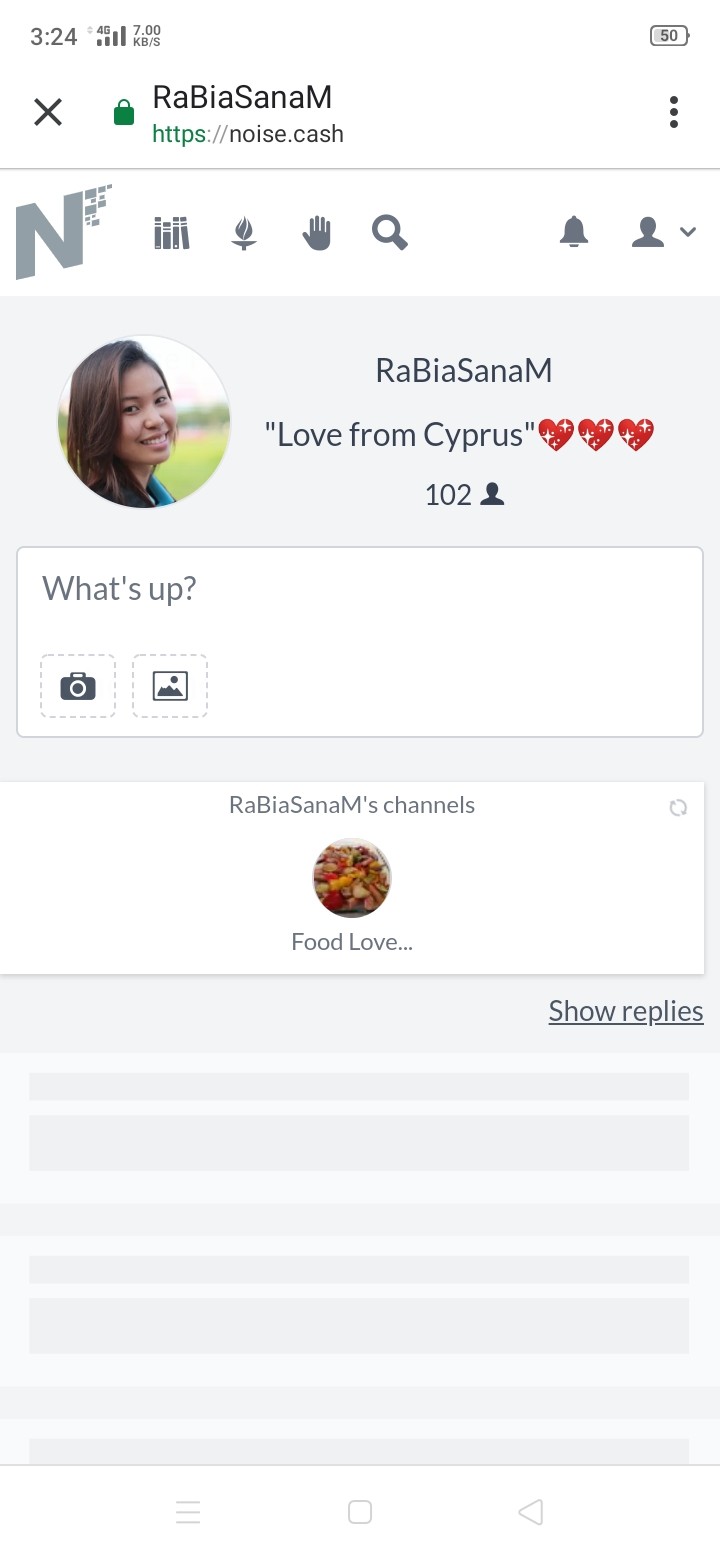Viewport: 720px width, 1560px height.
Task: Tap the noise.cash N logo
Action: 63,232
